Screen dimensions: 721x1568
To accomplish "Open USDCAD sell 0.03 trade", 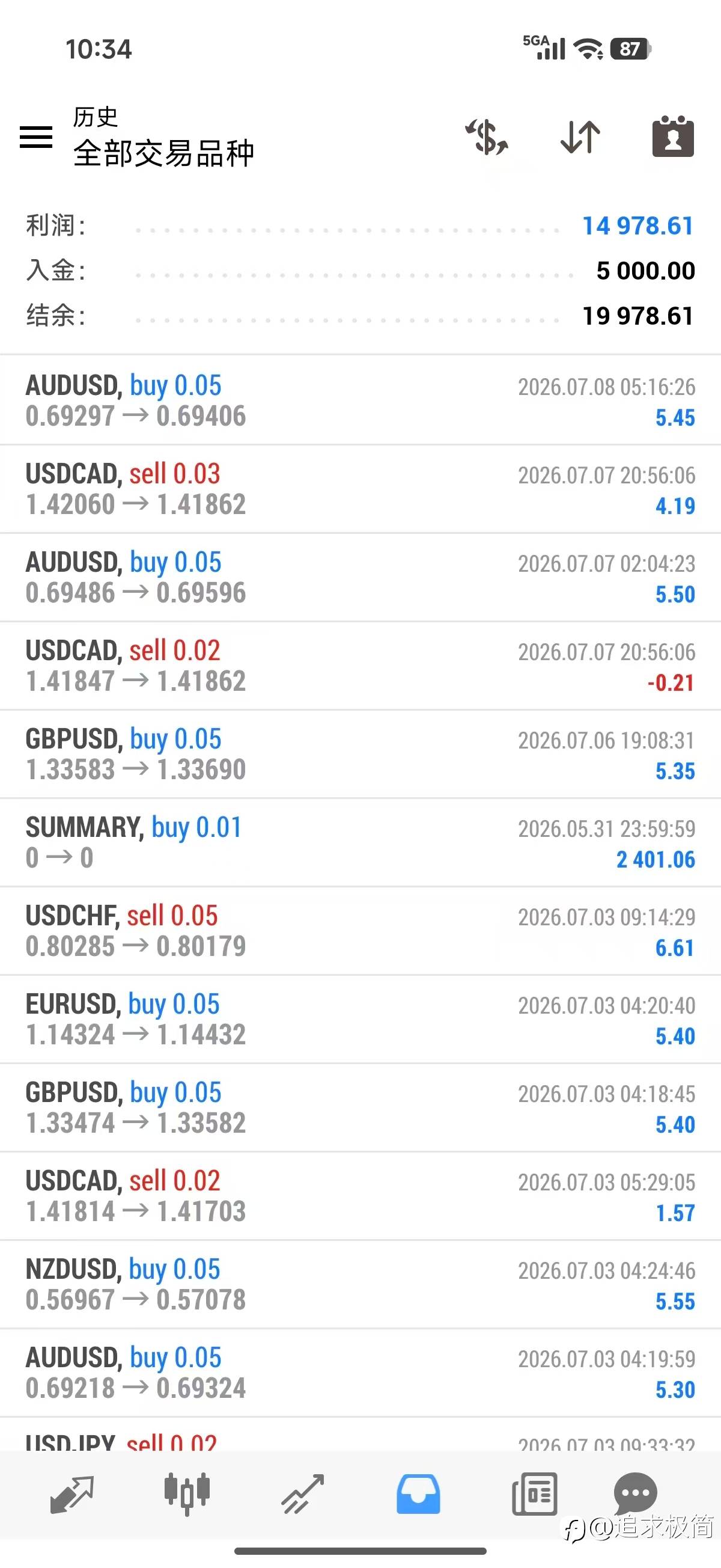I will [x=360, y=489].
